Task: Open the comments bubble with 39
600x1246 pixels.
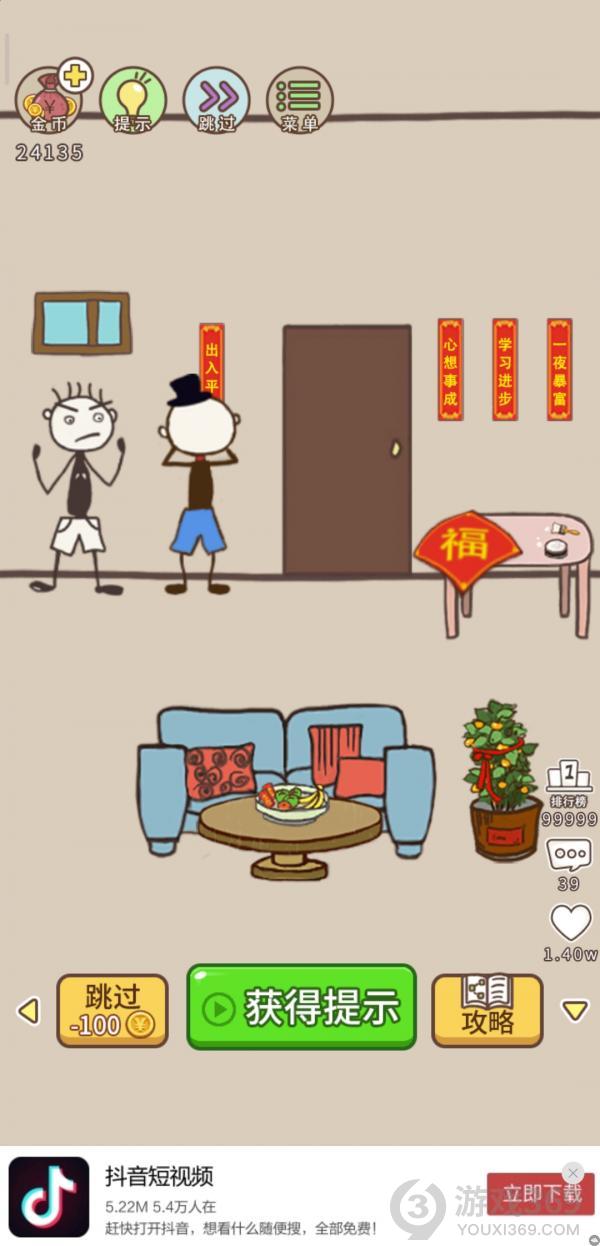Action: pyautogui.click(x=569, y=858)
